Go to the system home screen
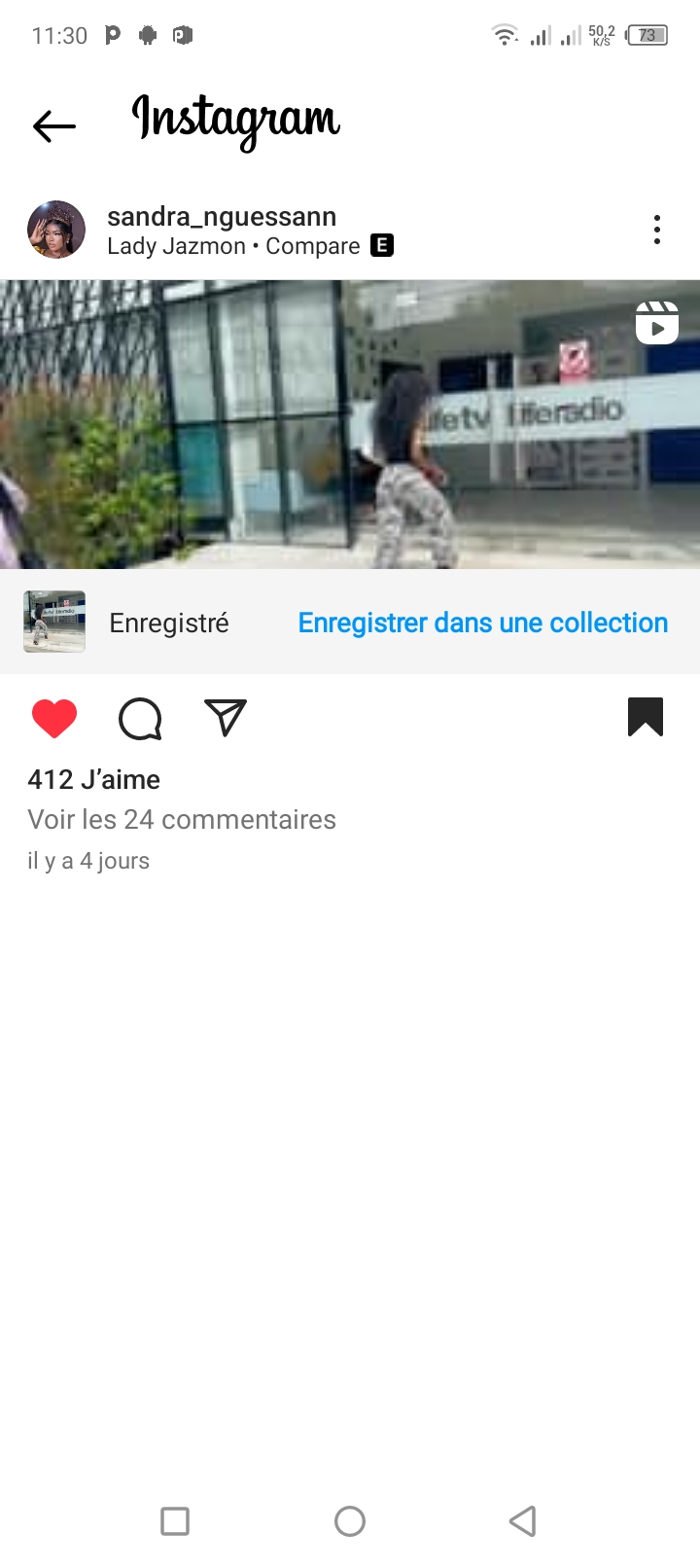Screen dimensions: 700x1568 [350, 1520]
